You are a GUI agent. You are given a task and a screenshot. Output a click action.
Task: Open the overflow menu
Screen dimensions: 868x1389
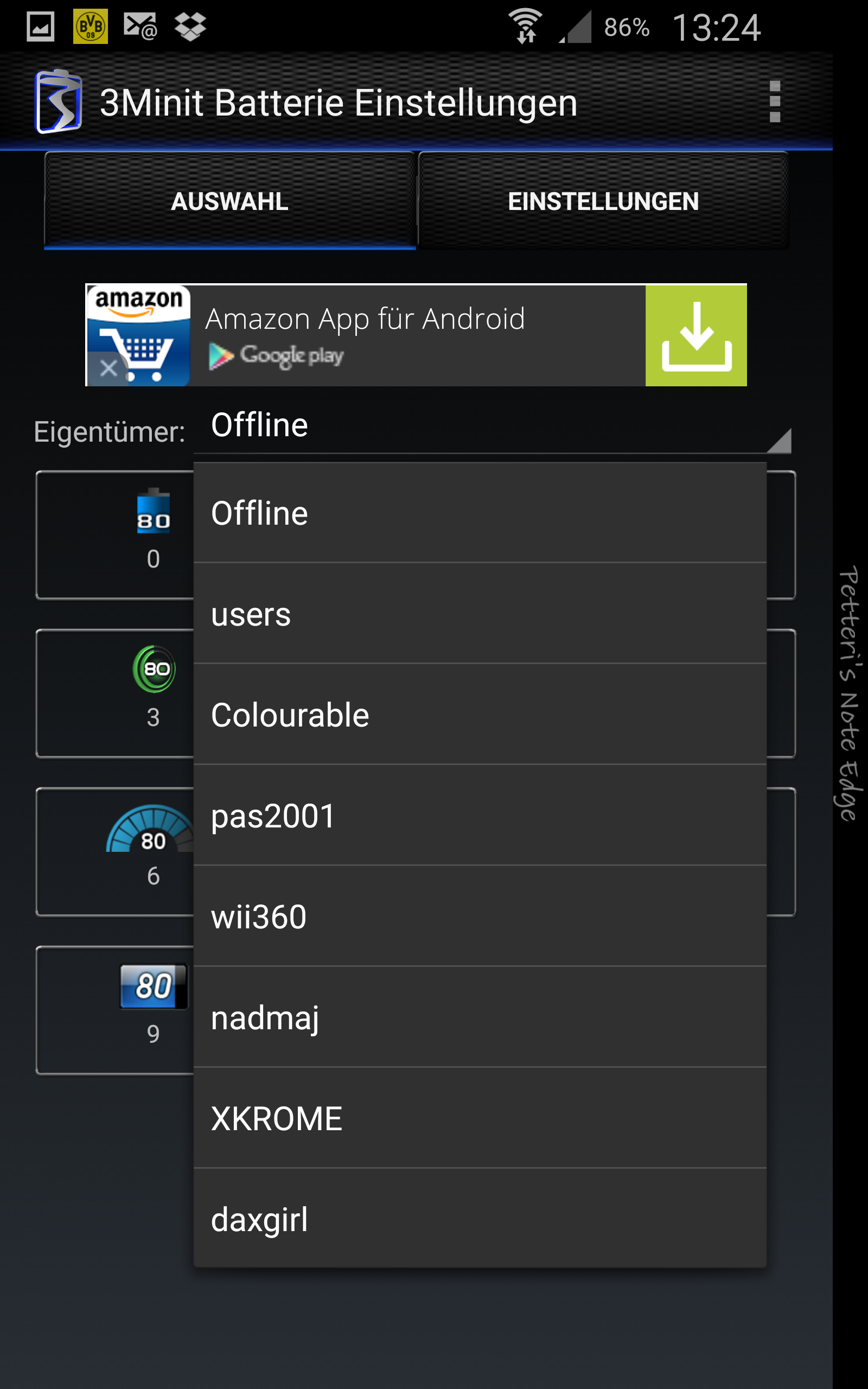pos(775,101)
